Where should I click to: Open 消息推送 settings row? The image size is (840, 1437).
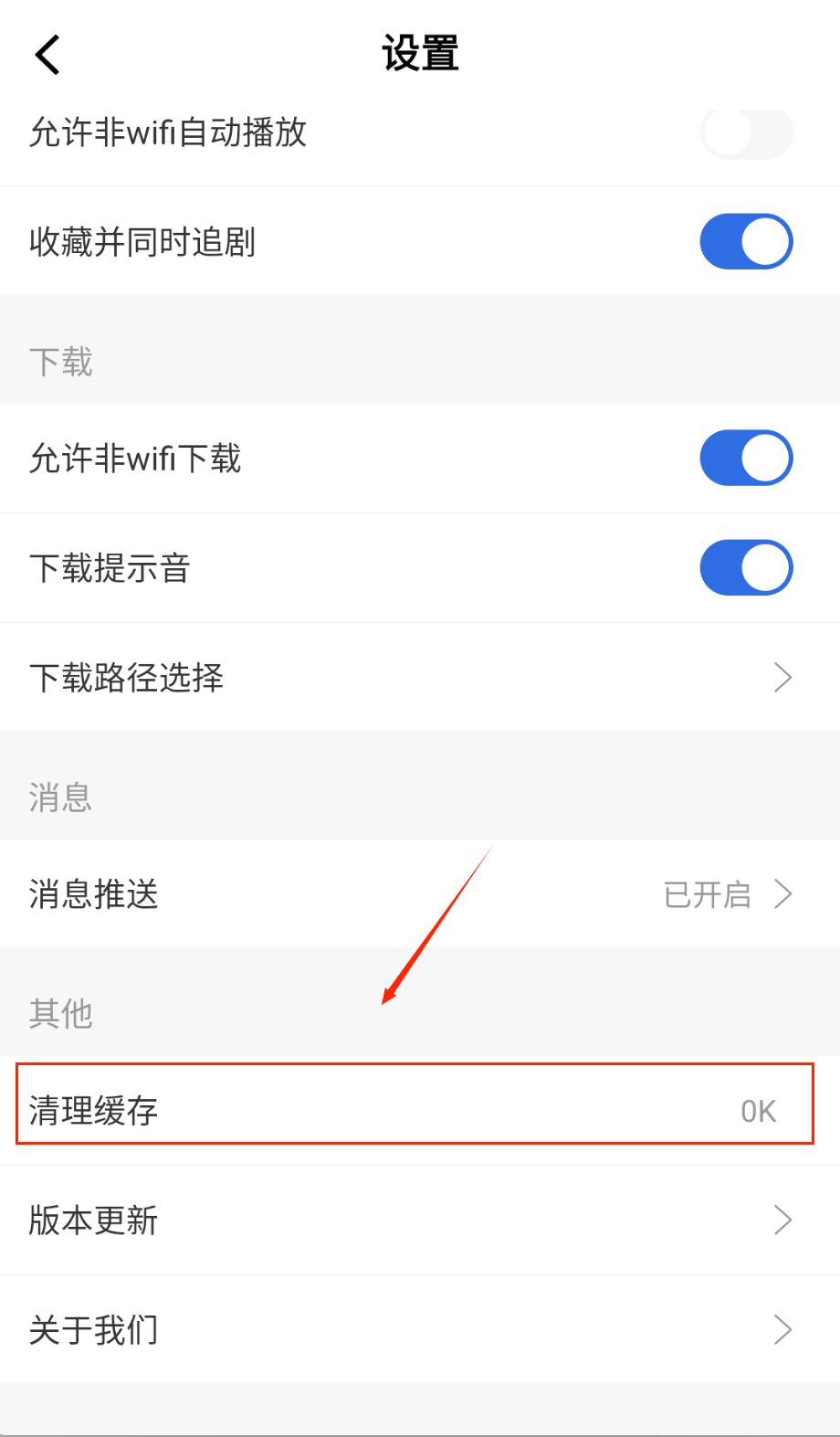point(420,893)
